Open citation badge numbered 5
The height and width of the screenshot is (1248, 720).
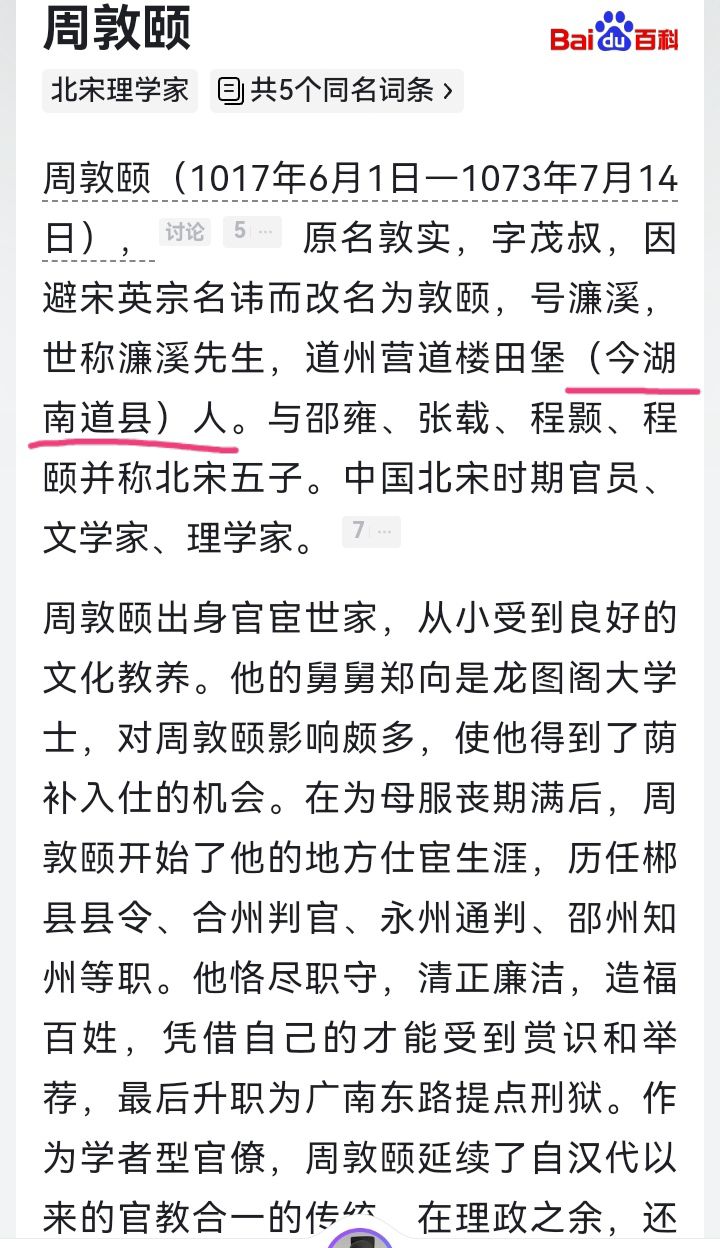coord(252,231)
